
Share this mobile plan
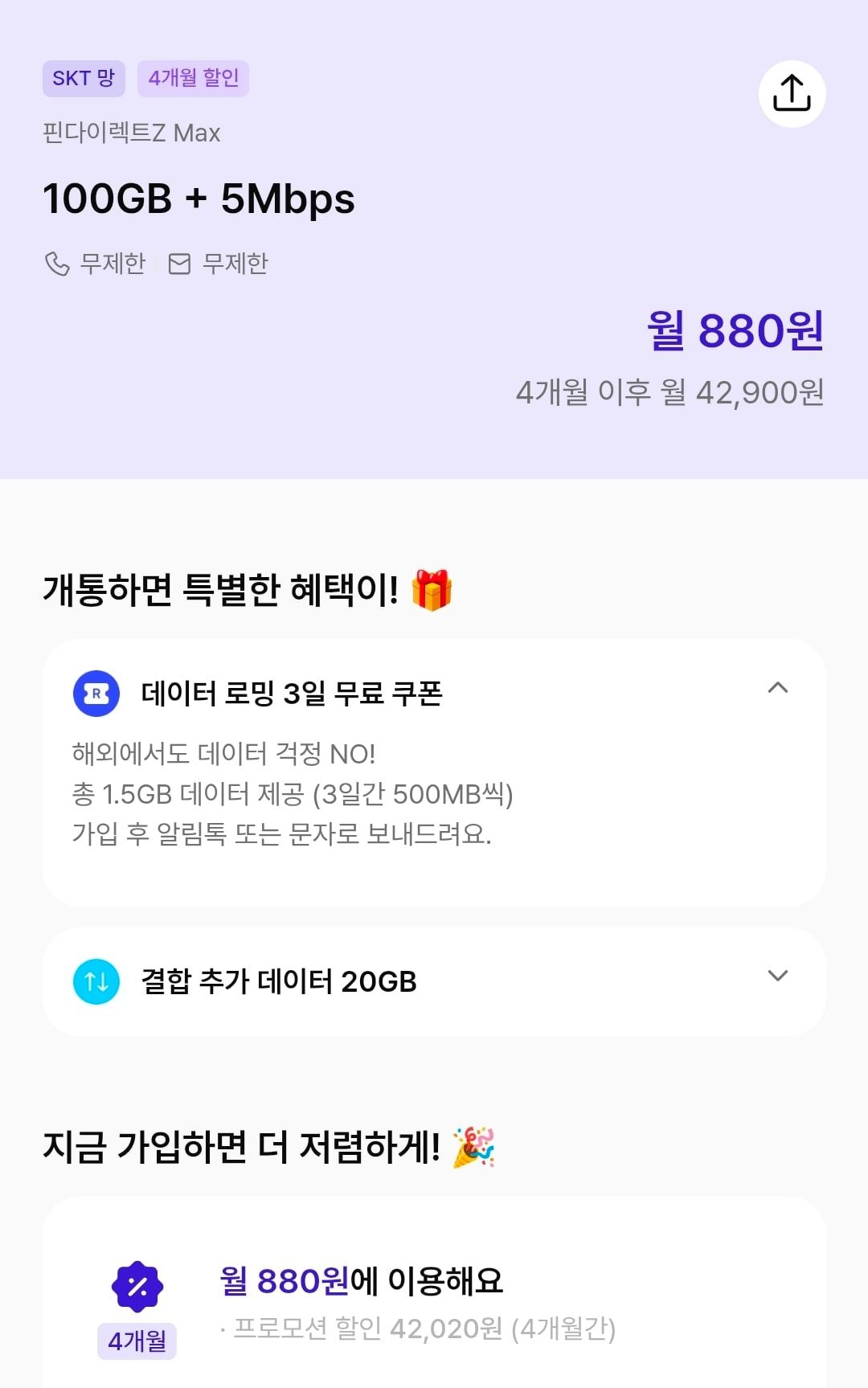792,94
